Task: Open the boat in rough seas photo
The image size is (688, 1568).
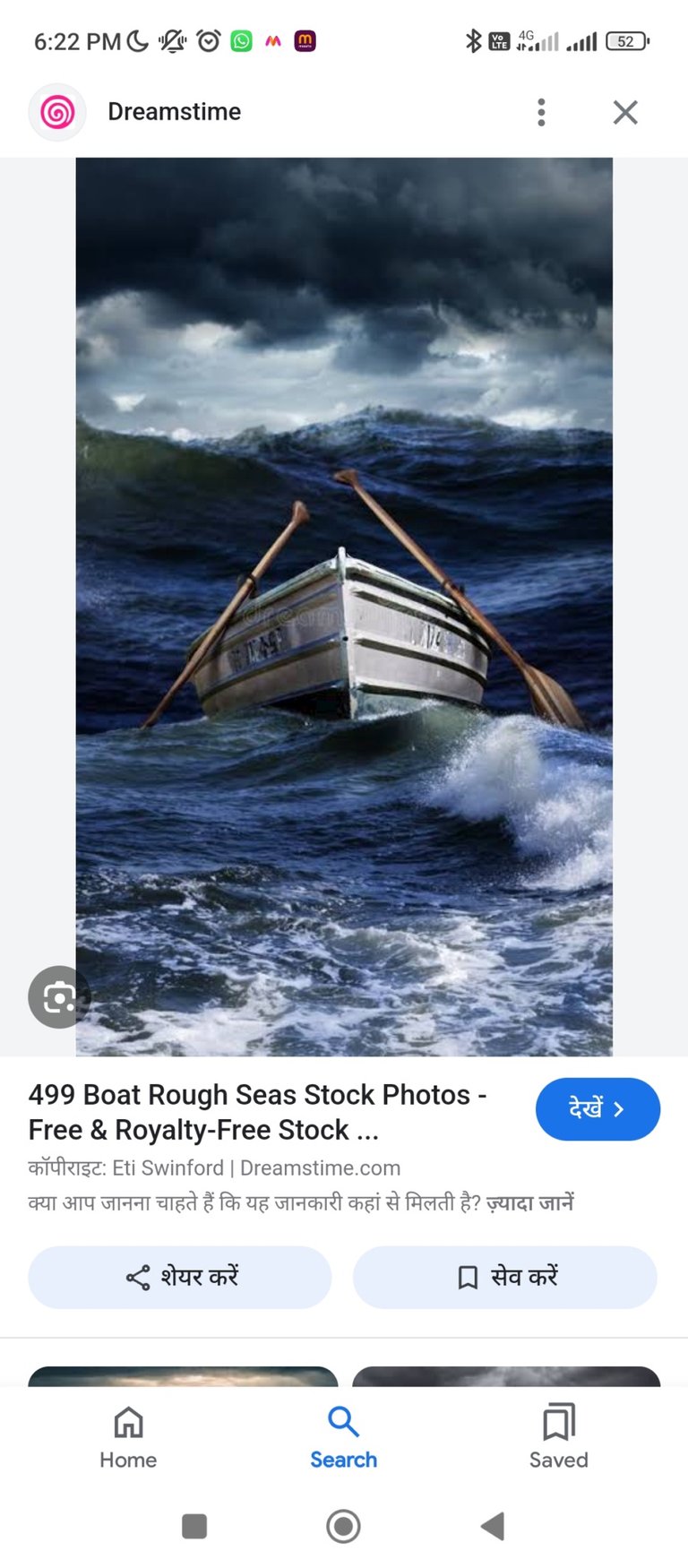Action: point(344,607)
